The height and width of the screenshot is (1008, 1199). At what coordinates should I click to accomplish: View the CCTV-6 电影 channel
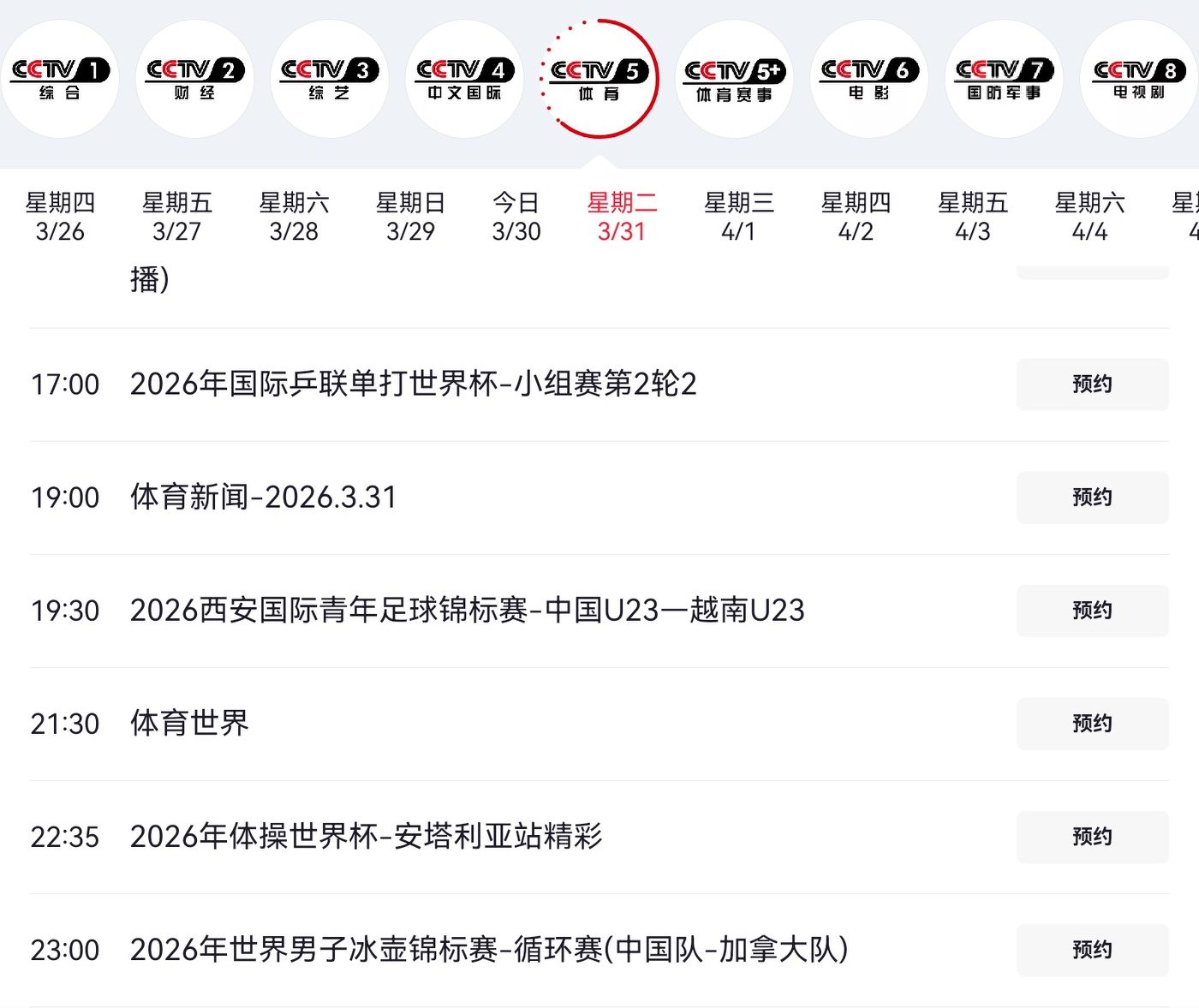coord(868,79)
